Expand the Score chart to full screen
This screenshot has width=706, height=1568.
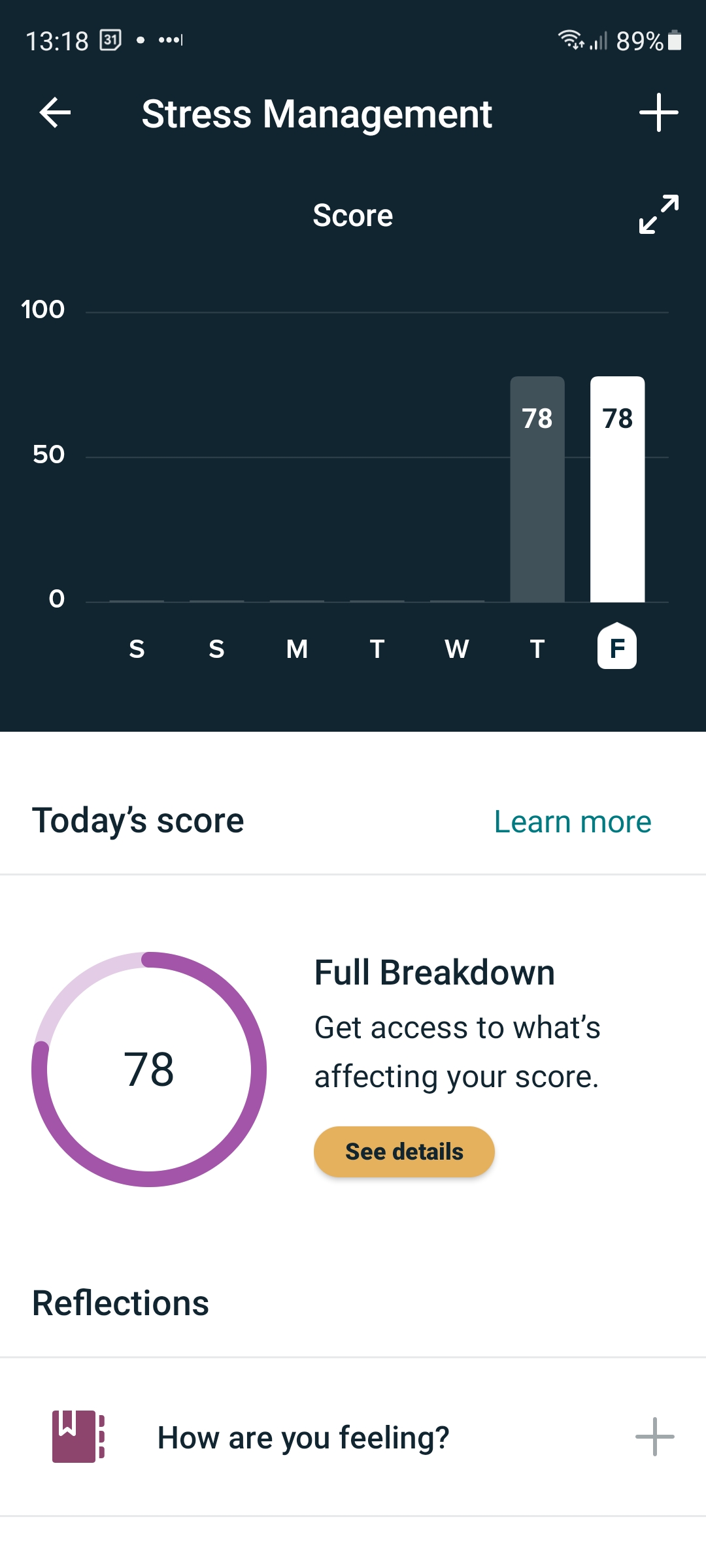coord(658,214)
